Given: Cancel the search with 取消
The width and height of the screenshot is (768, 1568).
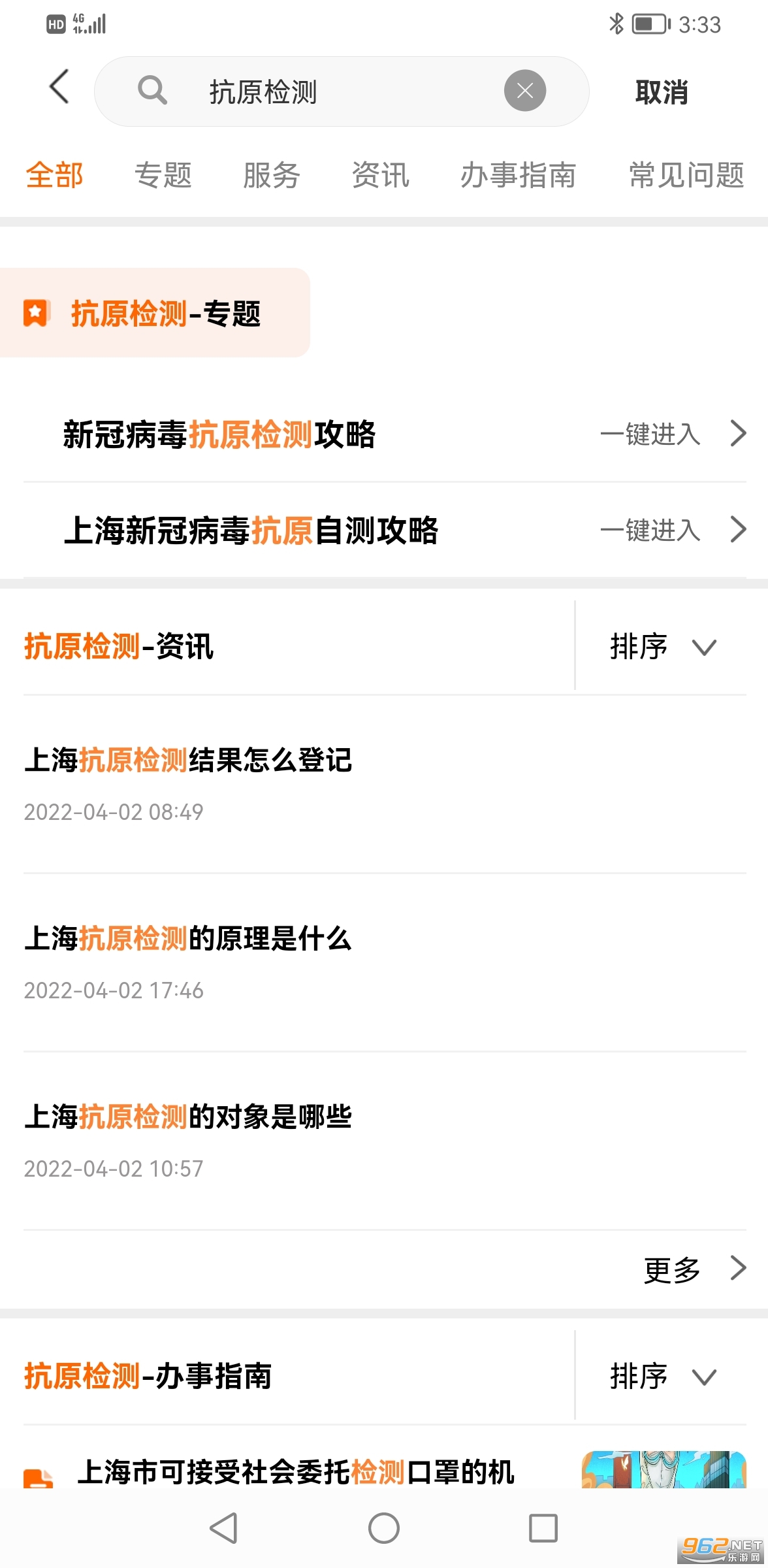Looking at the screenshot, I should [x=662, y=92].
